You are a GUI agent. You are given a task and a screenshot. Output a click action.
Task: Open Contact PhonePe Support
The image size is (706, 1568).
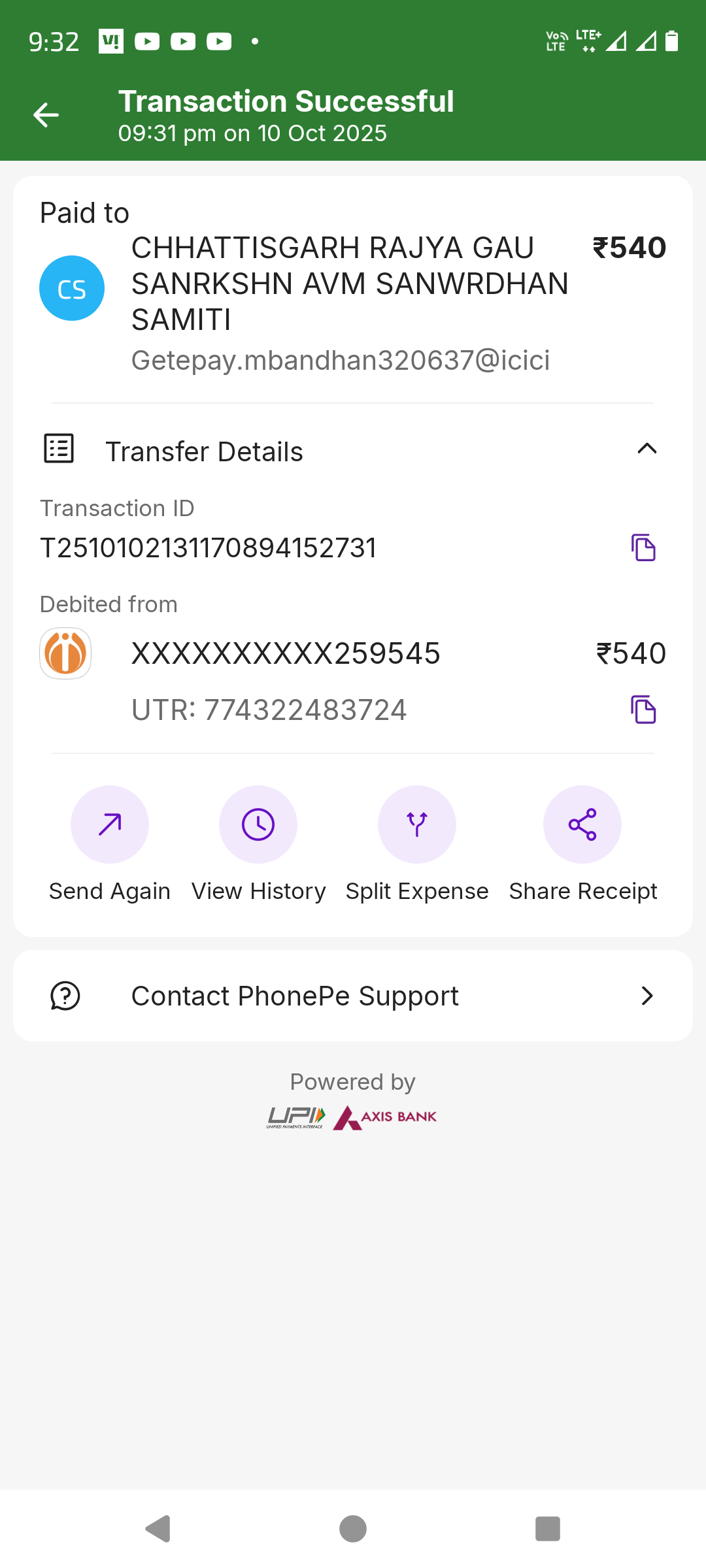(x=353, y=996)
